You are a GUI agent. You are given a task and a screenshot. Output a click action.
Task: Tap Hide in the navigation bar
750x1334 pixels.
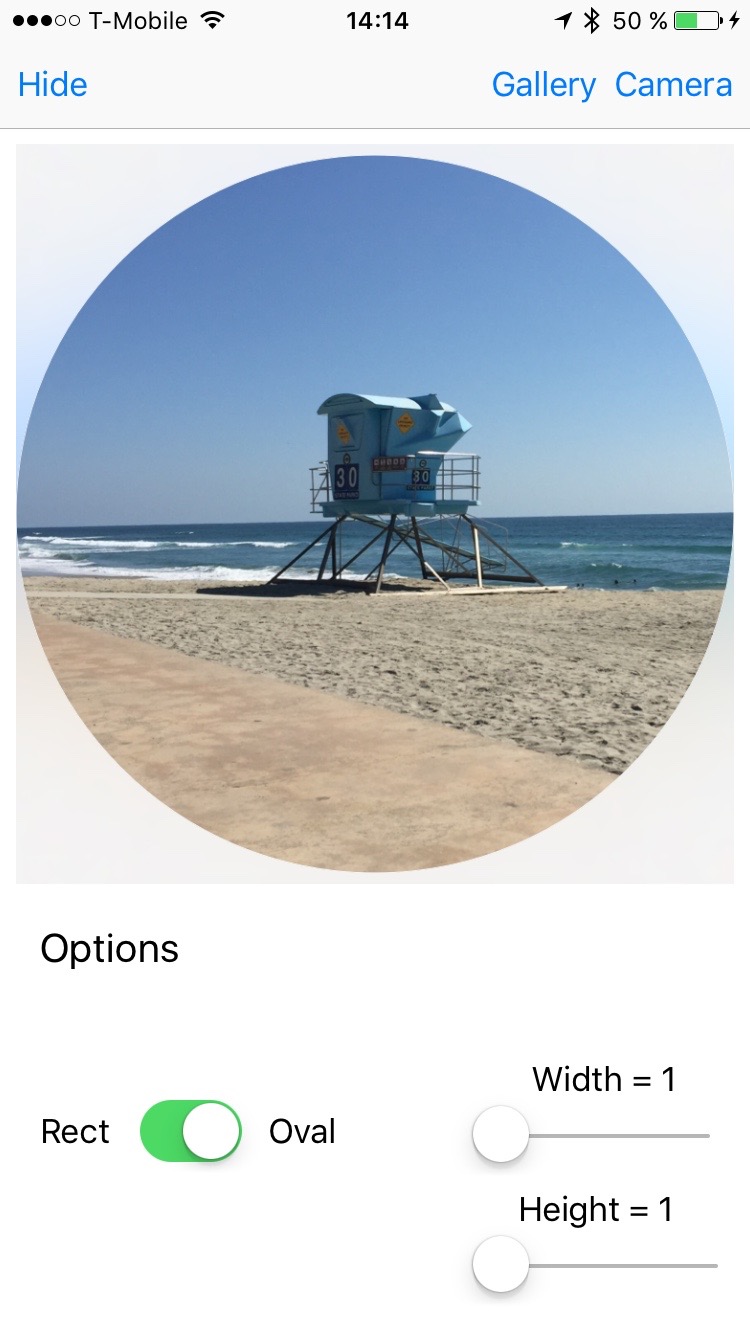53,85
